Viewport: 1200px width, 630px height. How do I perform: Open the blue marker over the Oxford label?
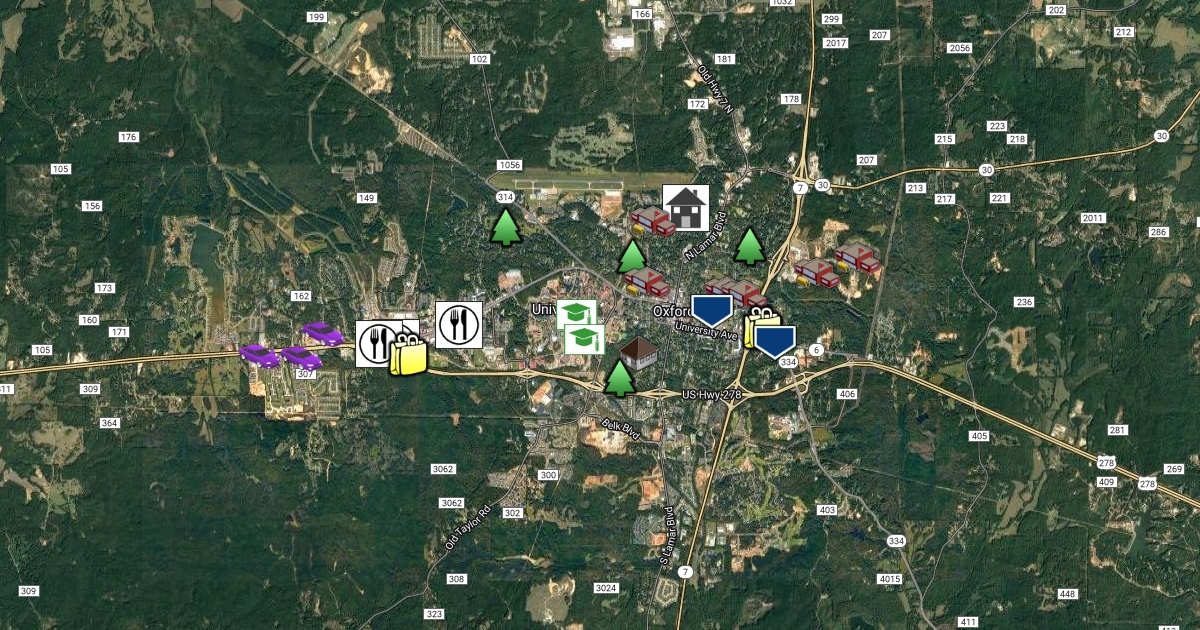point(712,311)
